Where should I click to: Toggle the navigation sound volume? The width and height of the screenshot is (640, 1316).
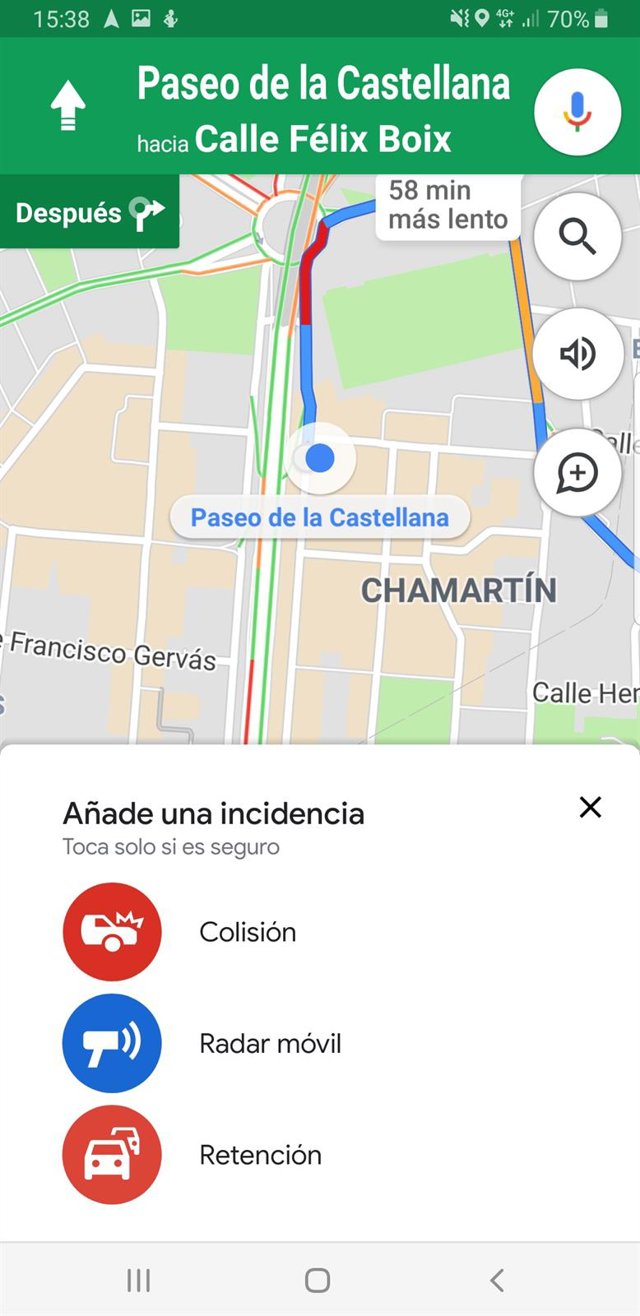click(577, 354)
